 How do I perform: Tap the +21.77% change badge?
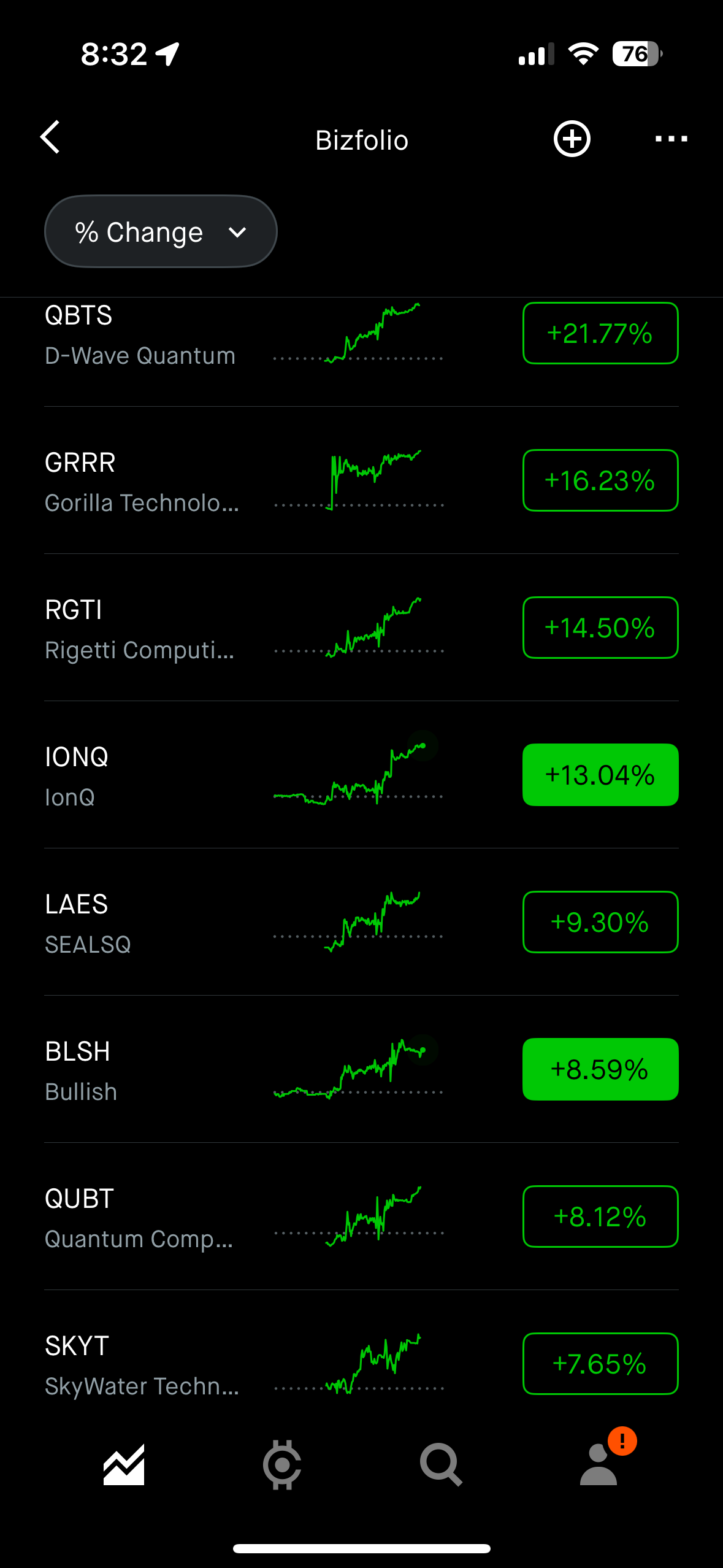[x=600, y=333]
